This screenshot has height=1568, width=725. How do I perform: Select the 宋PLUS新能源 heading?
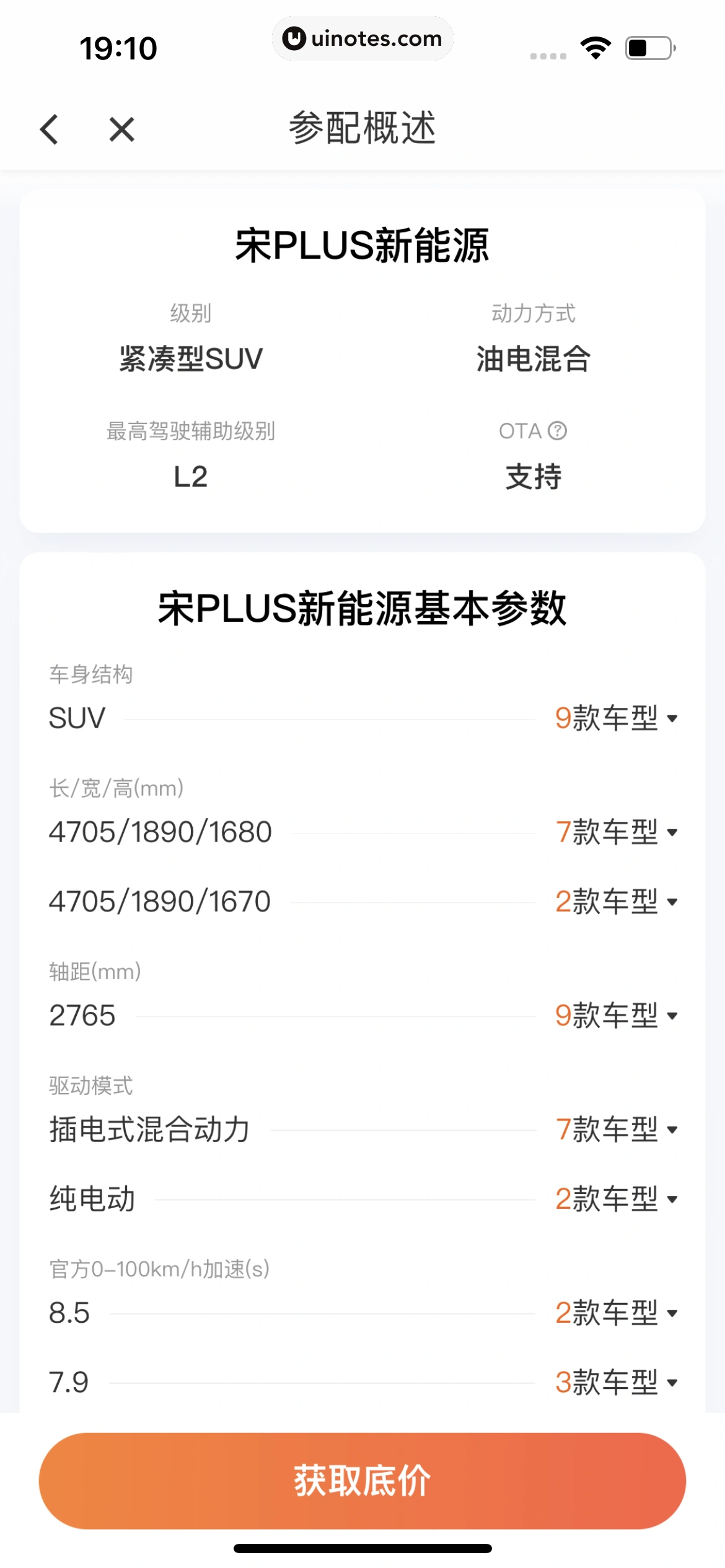coord(362,246)
